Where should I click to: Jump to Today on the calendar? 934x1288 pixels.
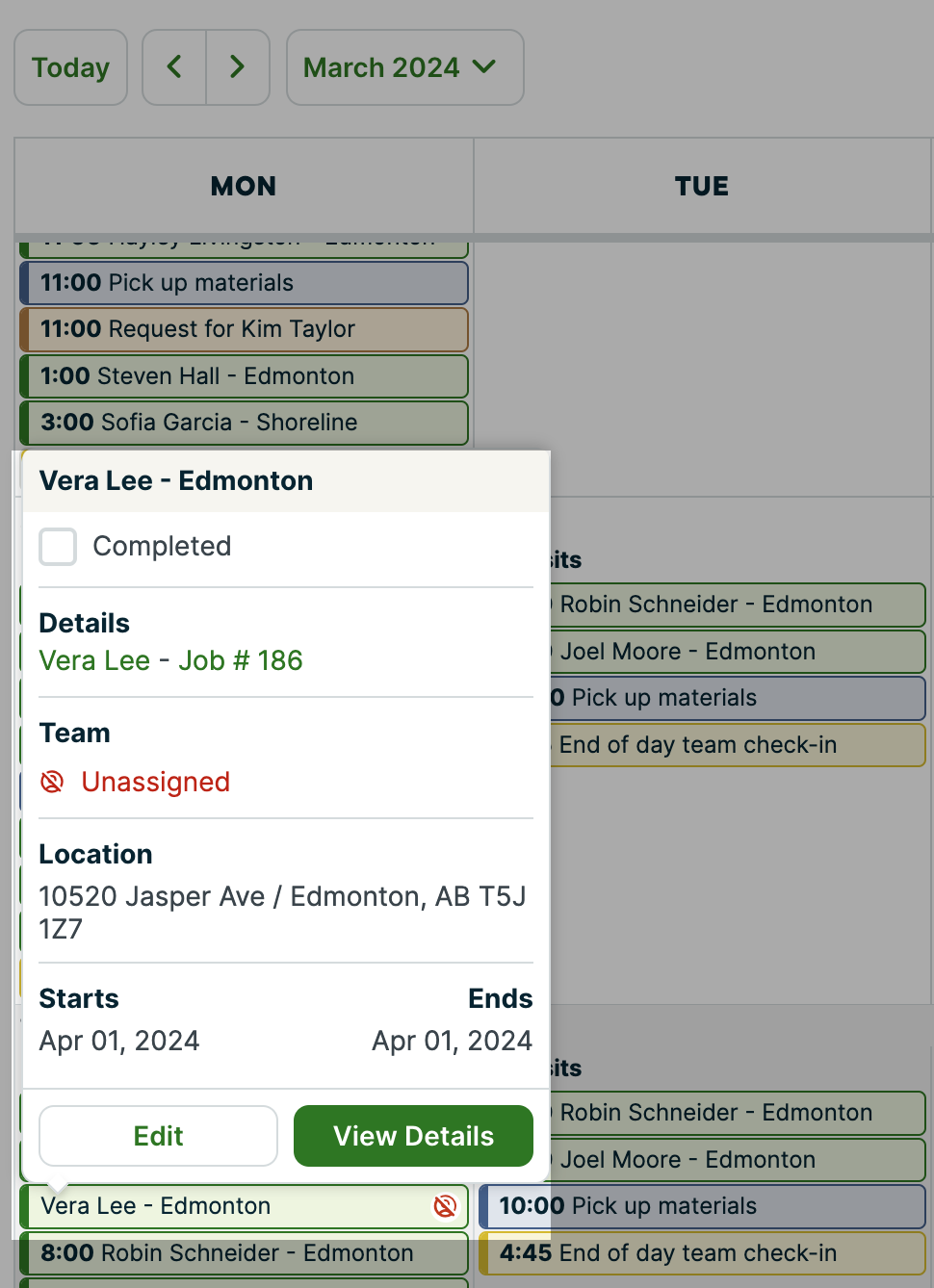[x=70, y=67]
